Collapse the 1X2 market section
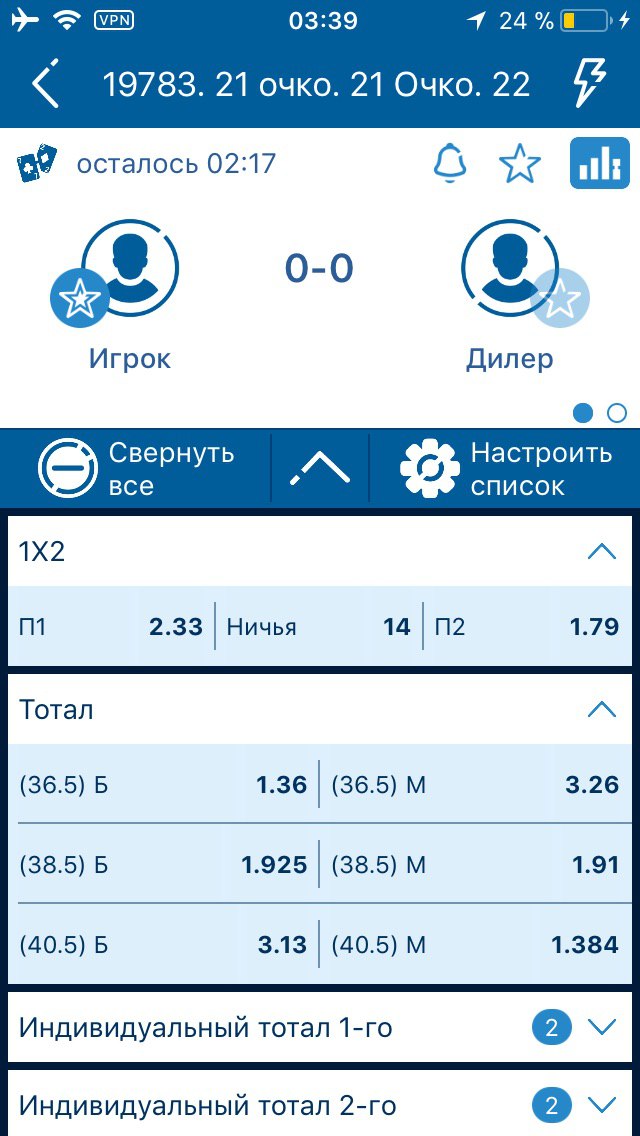640x1136 pixels. click(x=601, y=551)
